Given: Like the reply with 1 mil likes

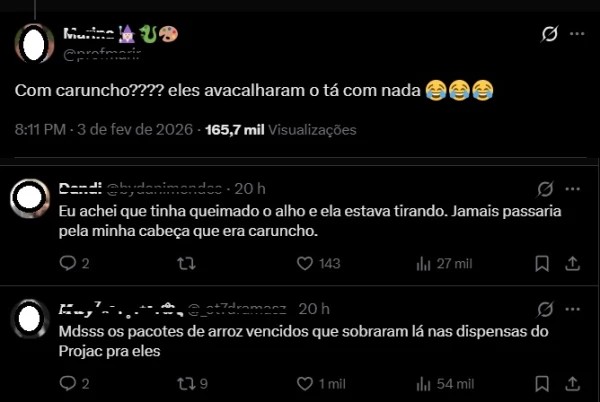Looking at the screenshot, I should click(306, 383).
